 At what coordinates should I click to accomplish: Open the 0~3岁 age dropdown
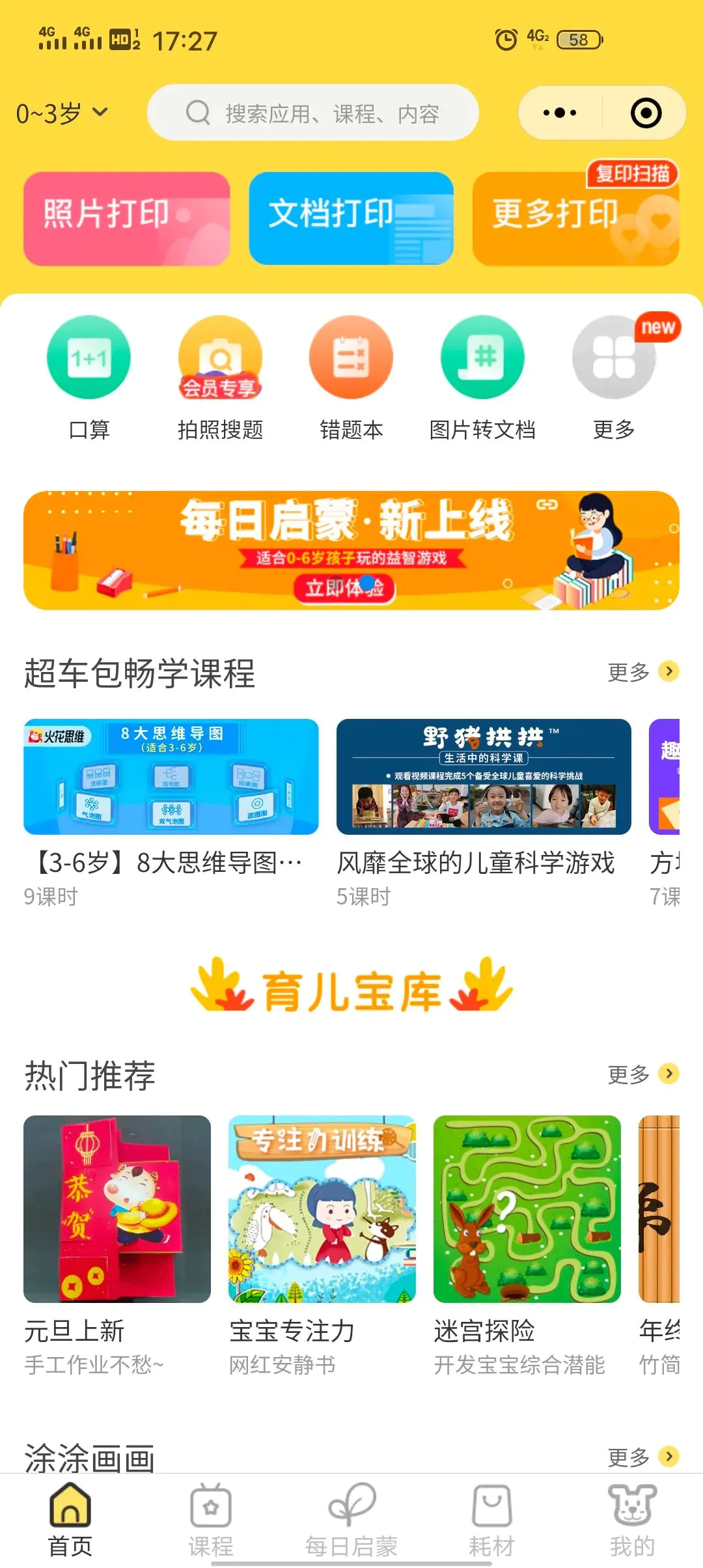62,114
